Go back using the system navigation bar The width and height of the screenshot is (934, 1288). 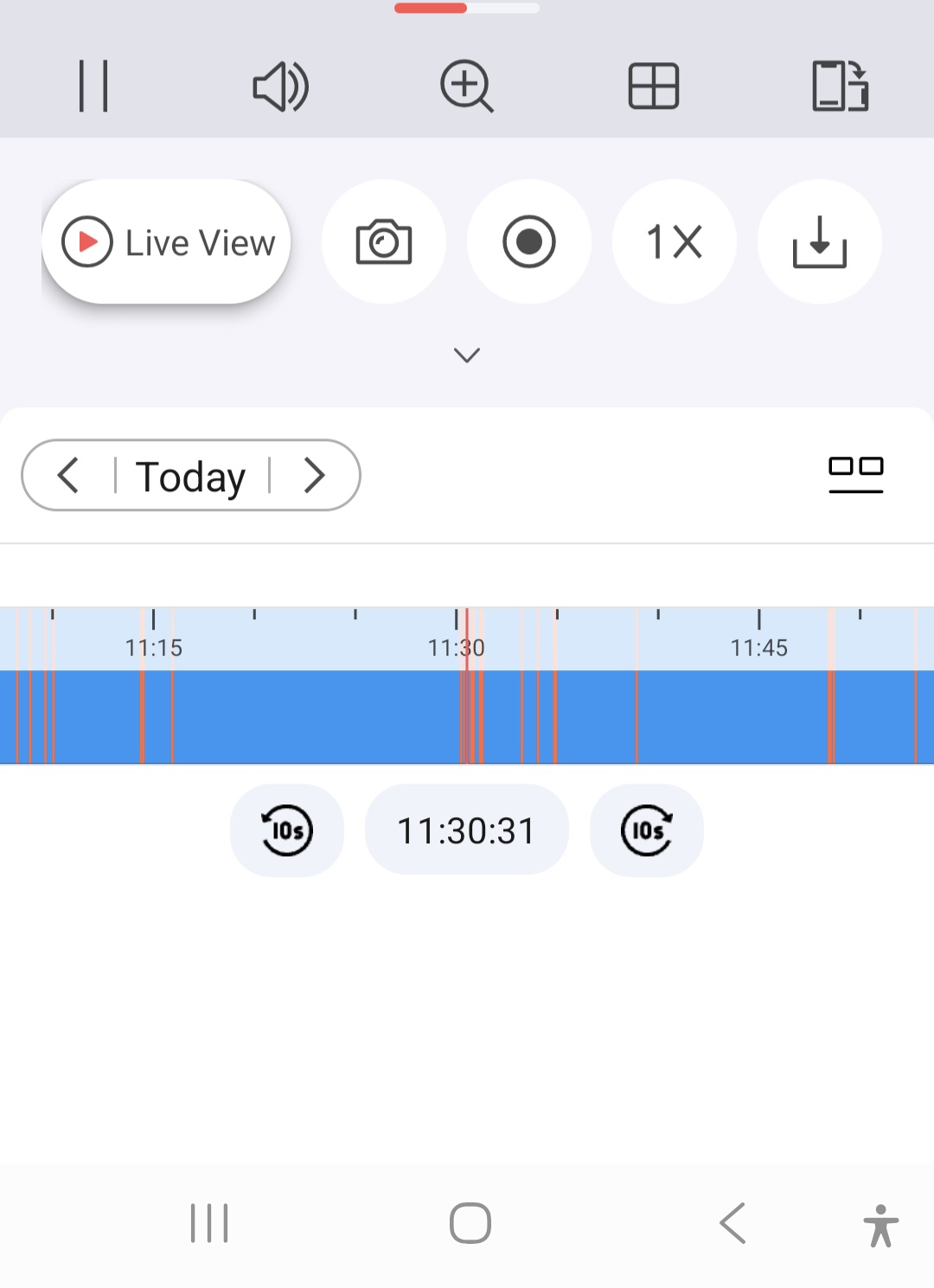(x=732, y=1223)
